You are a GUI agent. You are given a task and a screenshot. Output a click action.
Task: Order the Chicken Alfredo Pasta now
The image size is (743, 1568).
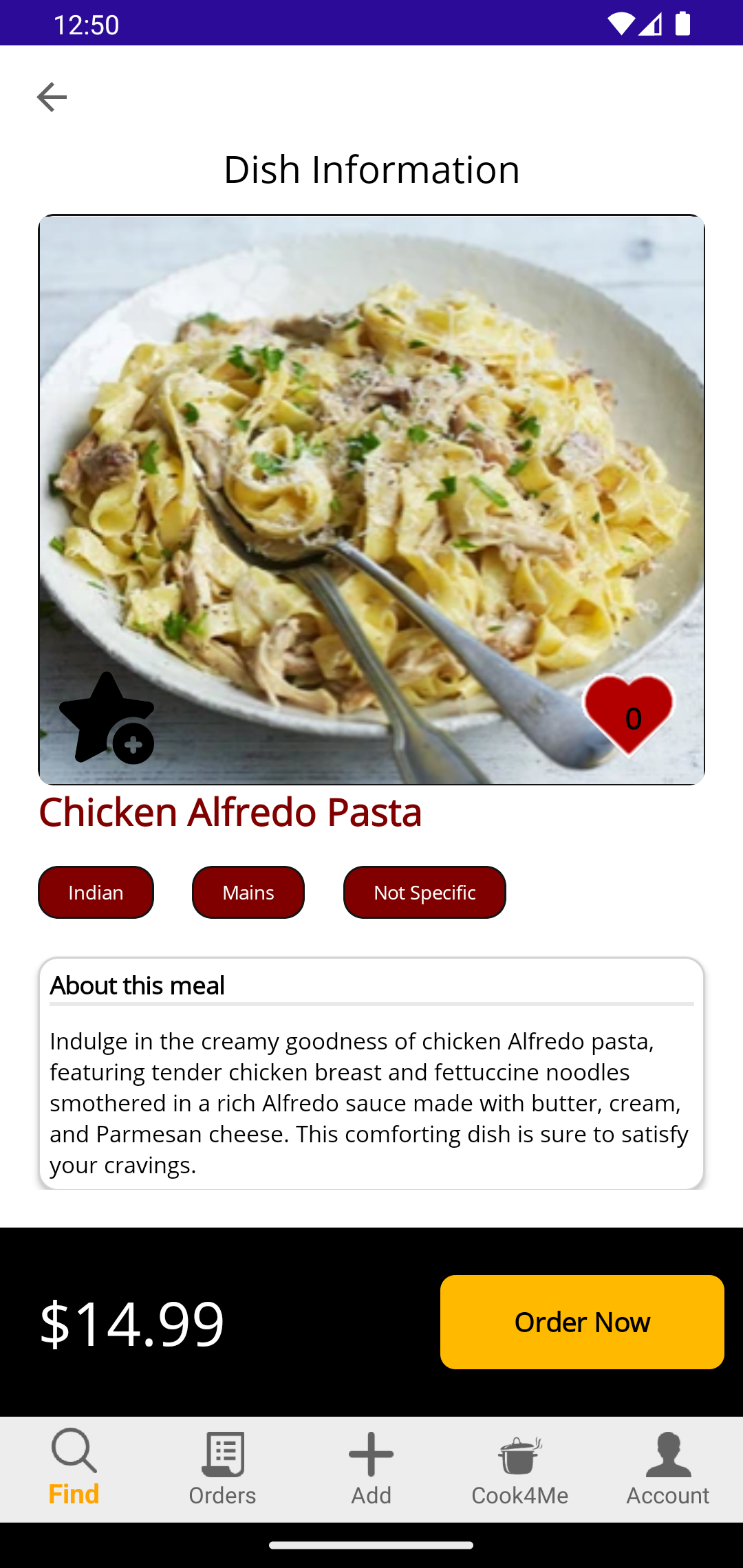click(582, 1322)
